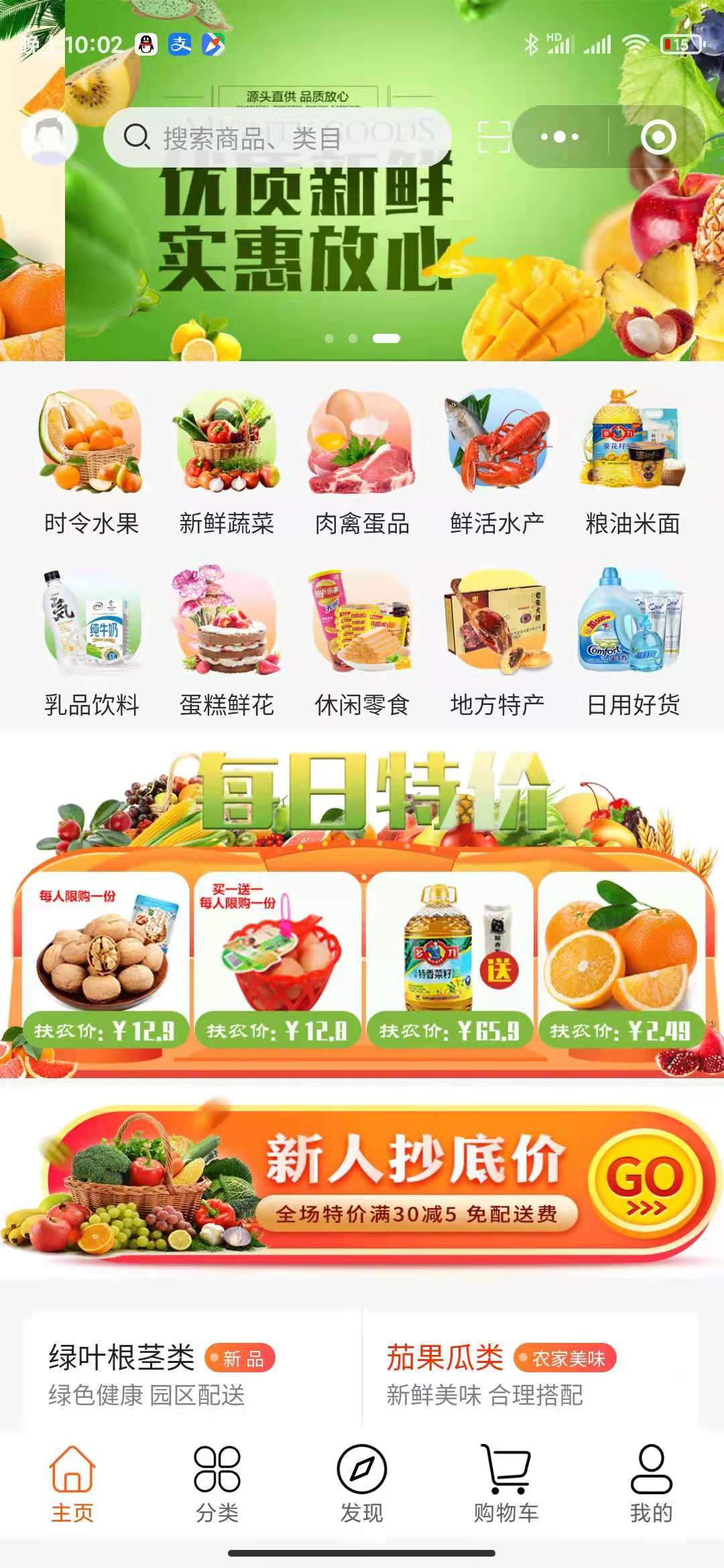The image size is (724, 1568).
Task: Select the 日用好货 category
Action: pos(633,643)
